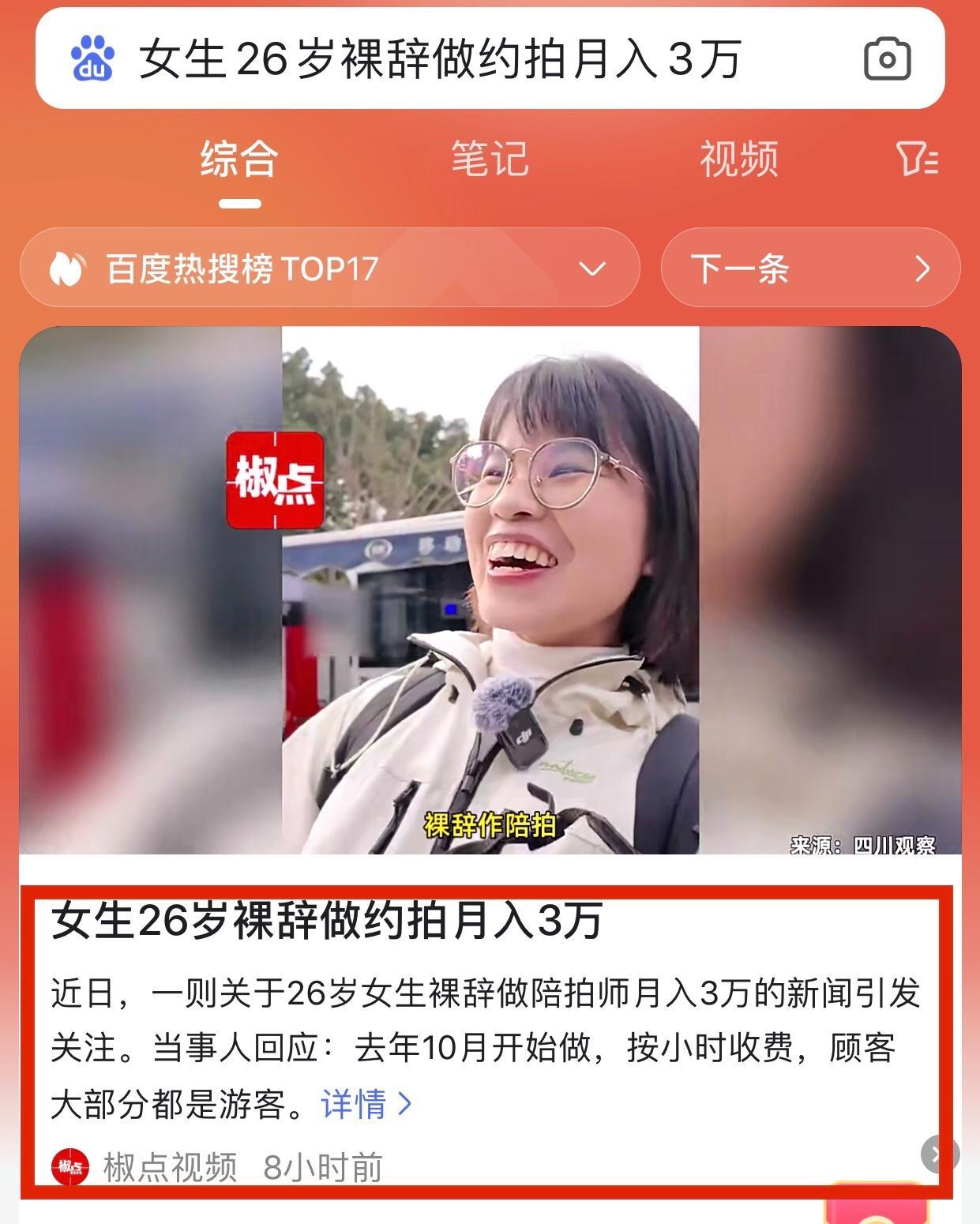Tap the search box with the 女生26岁裸辞 query
The height and width of the screenshot is (1224, 980).
point(442,60)
